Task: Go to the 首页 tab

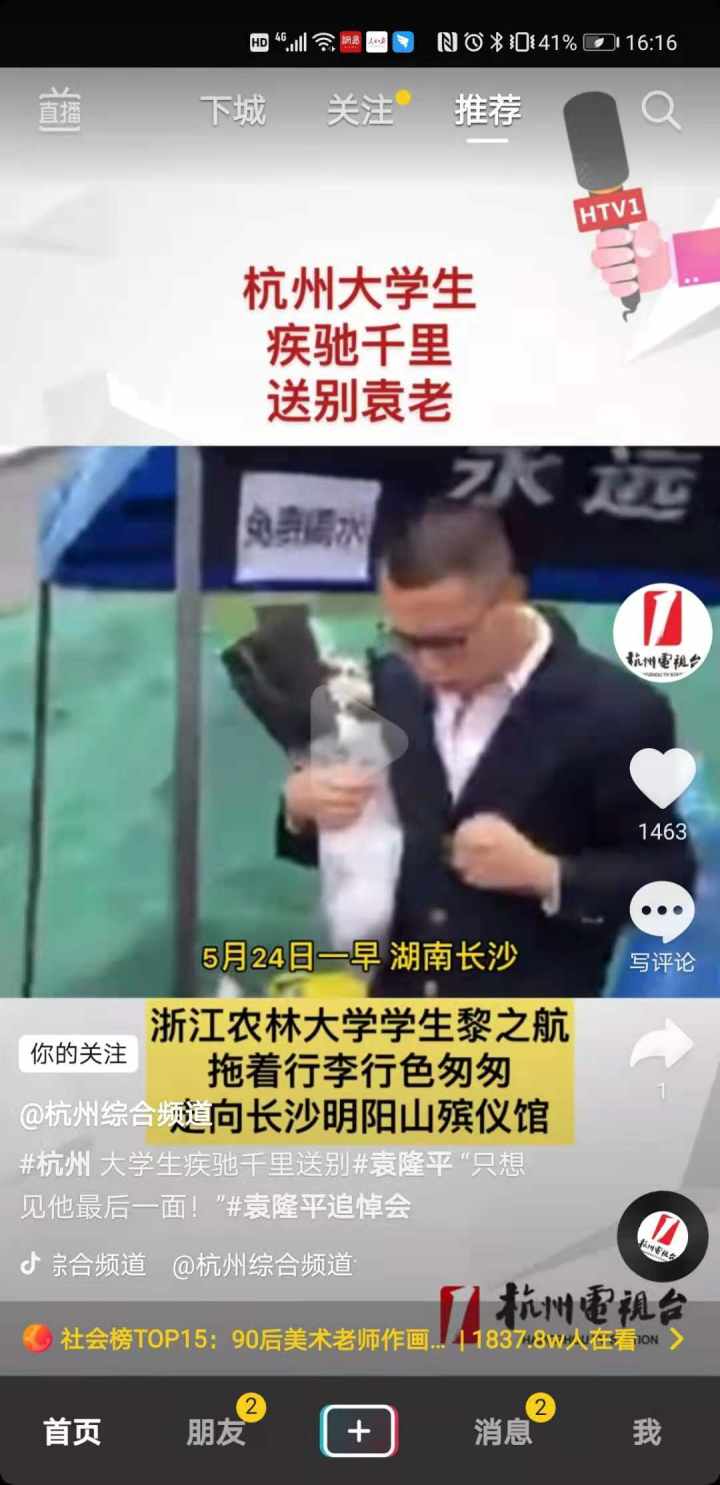Action: click(x=72, y=1432)
